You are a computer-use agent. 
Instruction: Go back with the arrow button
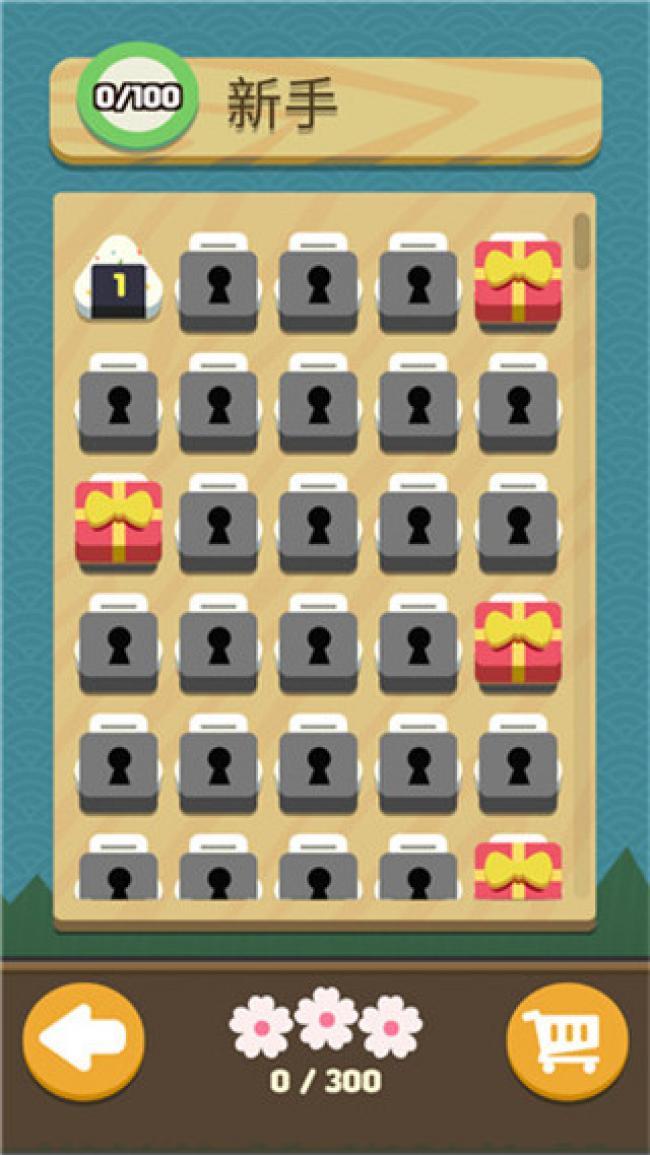click(x=84, y=1041)
